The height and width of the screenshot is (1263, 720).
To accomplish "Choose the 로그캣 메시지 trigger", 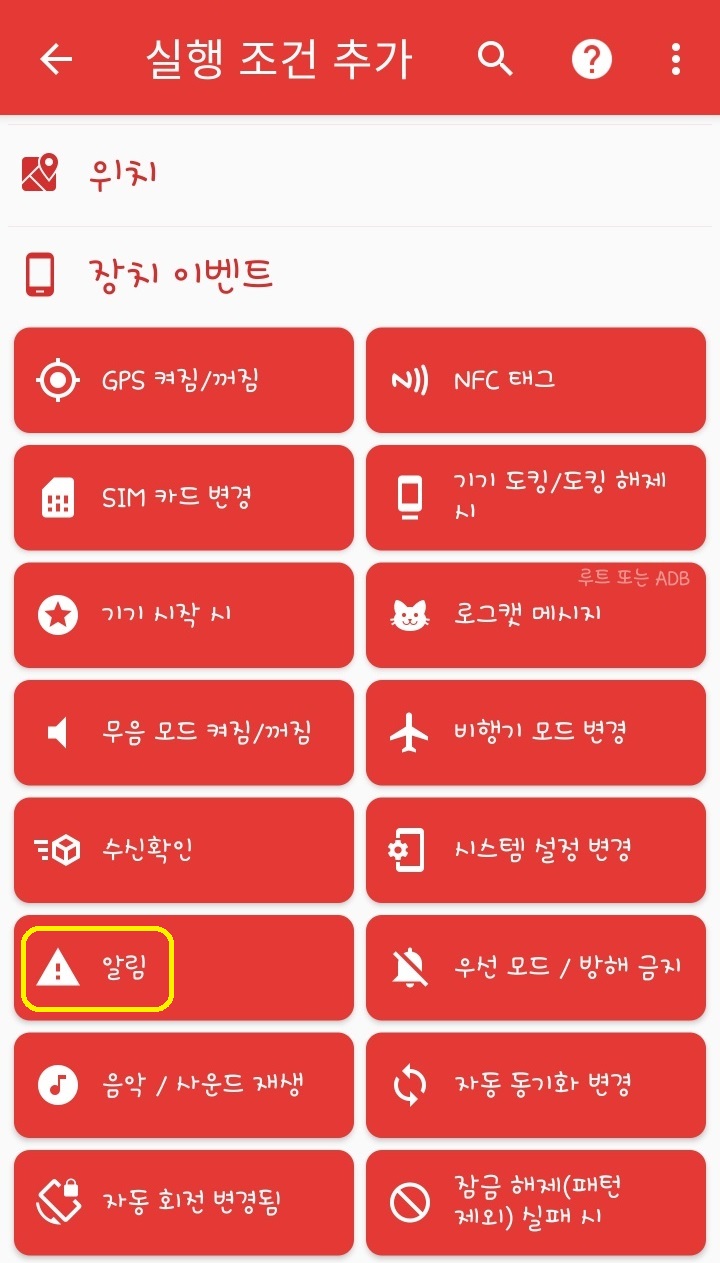I will click(x=536, y=615).
